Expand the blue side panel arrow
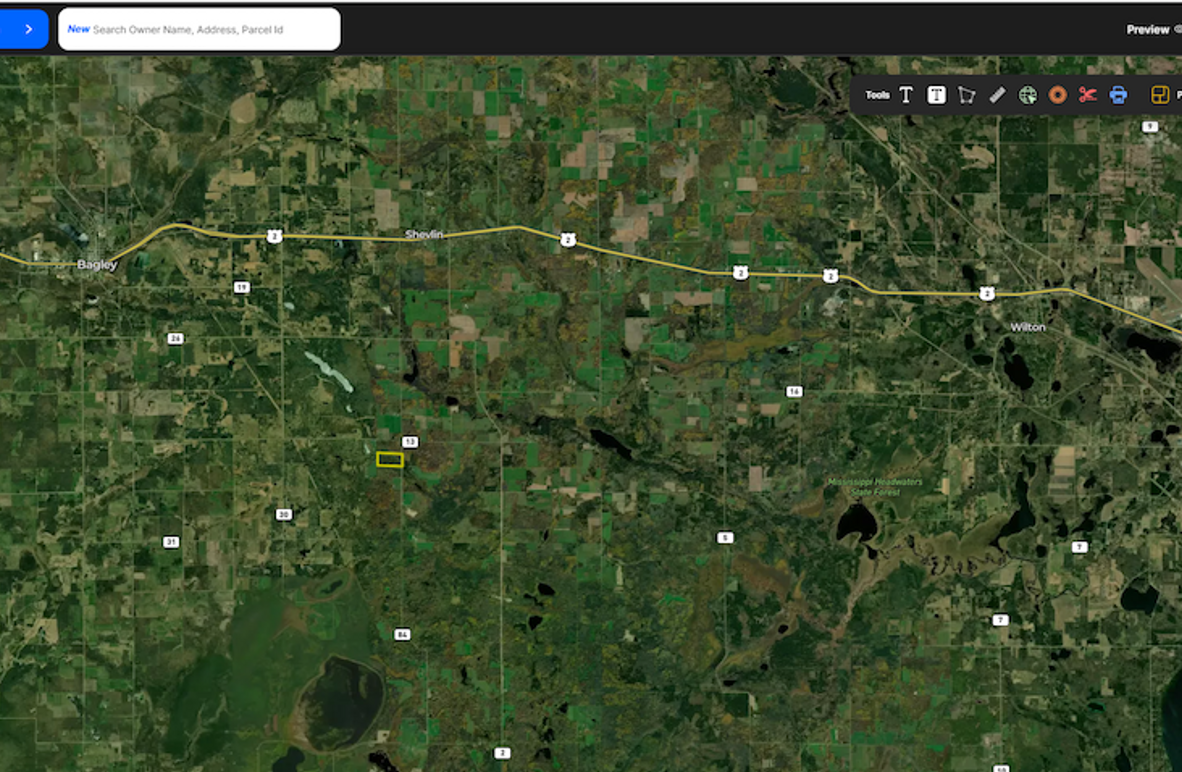 click(24, 29)
